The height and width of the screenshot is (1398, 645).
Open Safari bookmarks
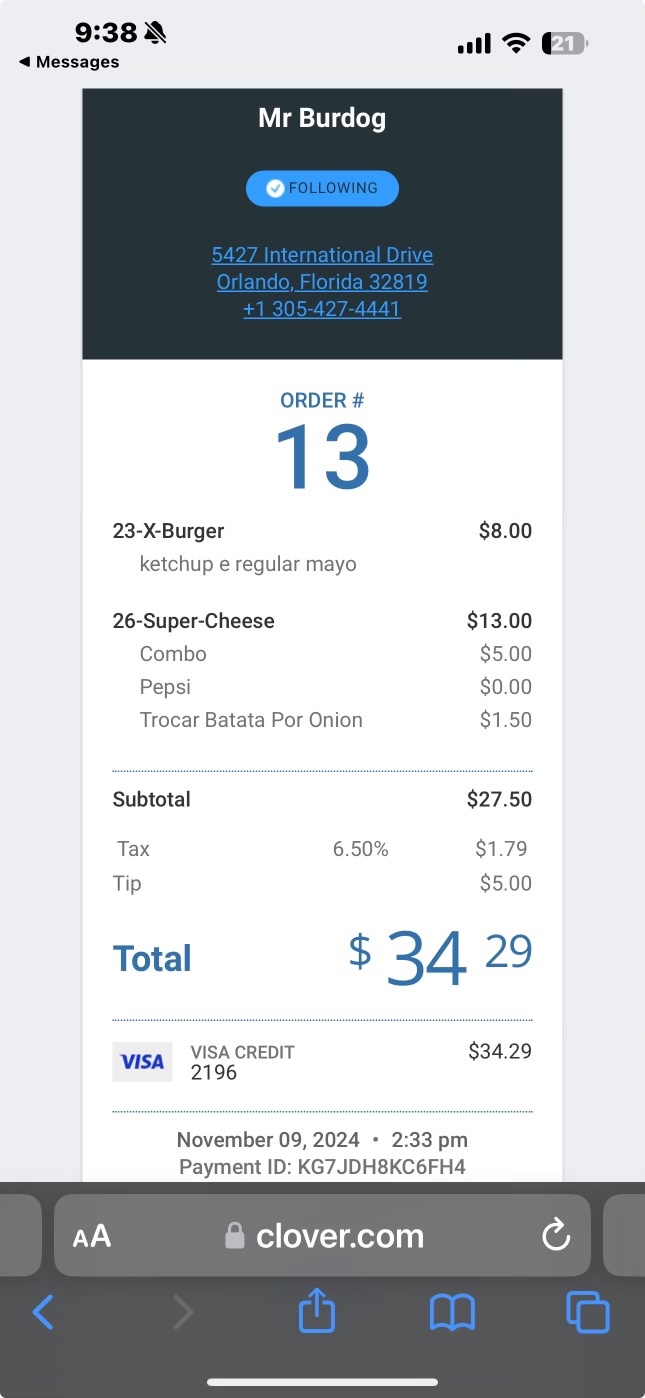click(x=452, y=1312)
